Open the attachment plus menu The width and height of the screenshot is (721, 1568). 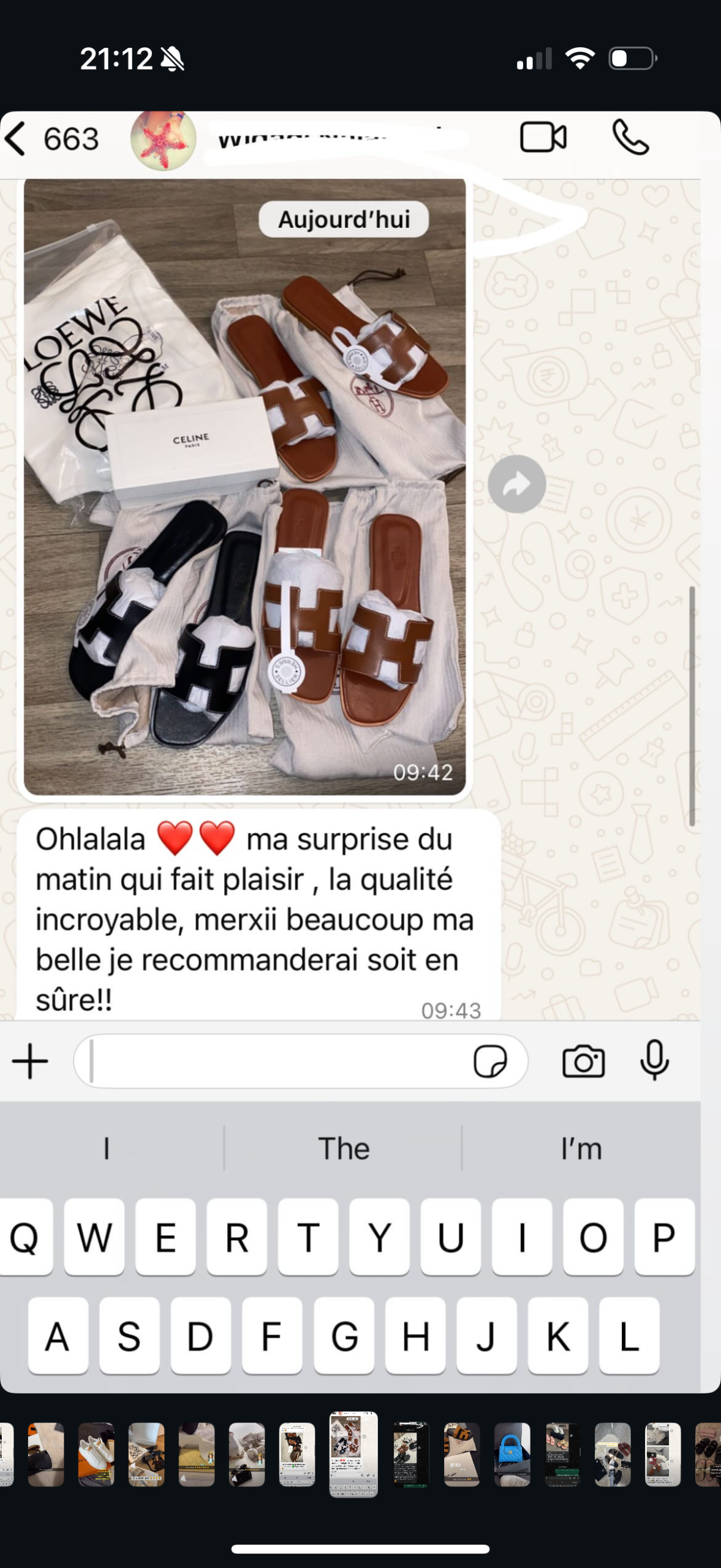click(30, 1061)
